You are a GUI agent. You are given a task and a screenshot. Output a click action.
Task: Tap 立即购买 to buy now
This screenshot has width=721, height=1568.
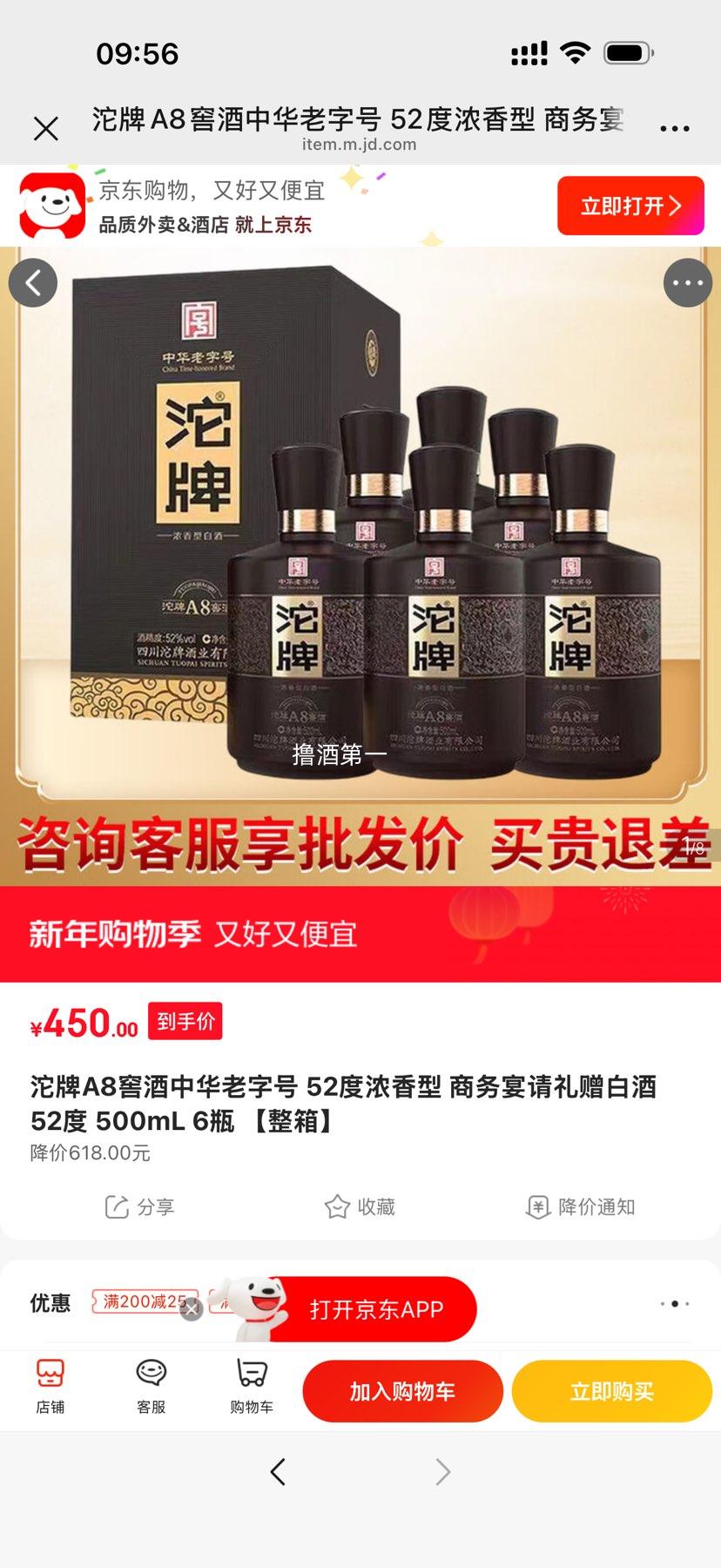(x=611, y=1390)
